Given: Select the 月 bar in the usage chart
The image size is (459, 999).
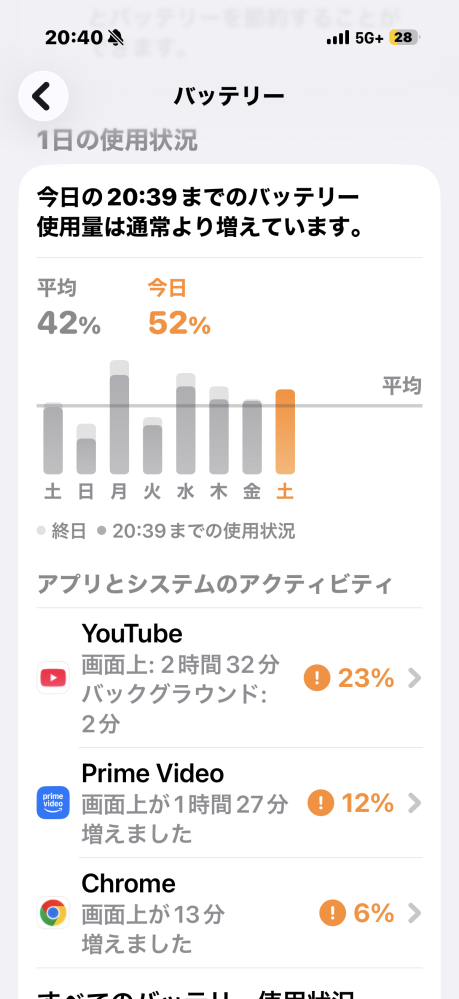Looking at the screenshot, I should (x=119, y=417).
